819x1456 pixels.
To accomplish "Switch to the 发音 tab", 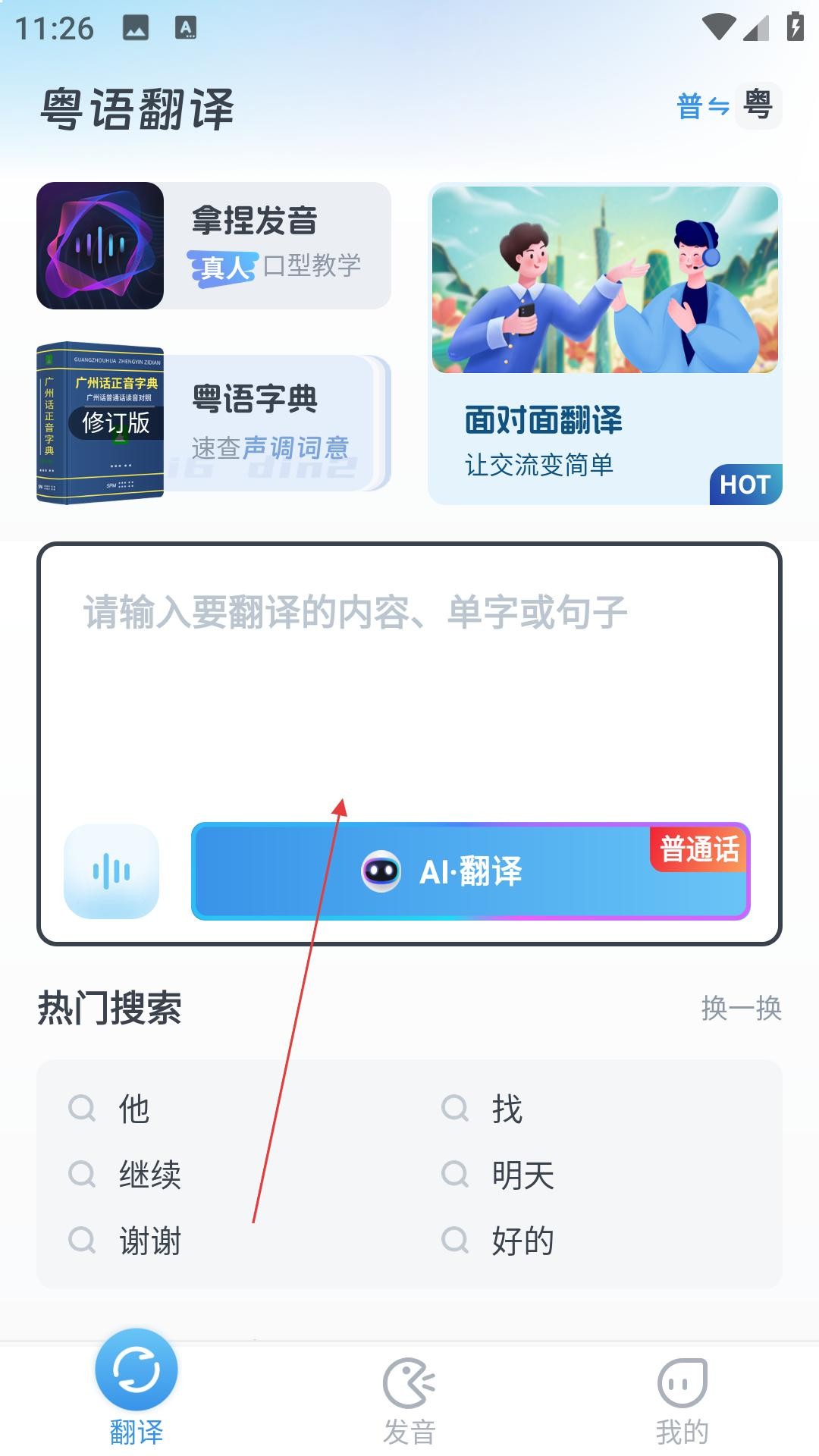I will 409,1400.
